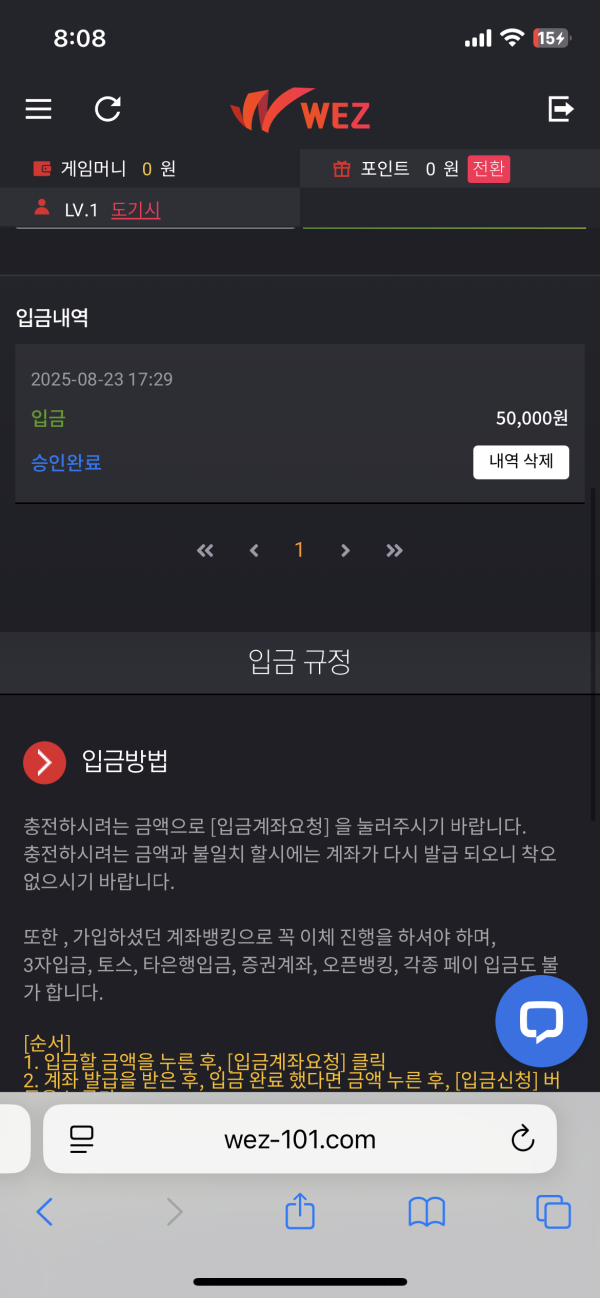Share this page via Safari
Image resolution: width=600 pixels, height=1298 pixels.
(300, 1212)
